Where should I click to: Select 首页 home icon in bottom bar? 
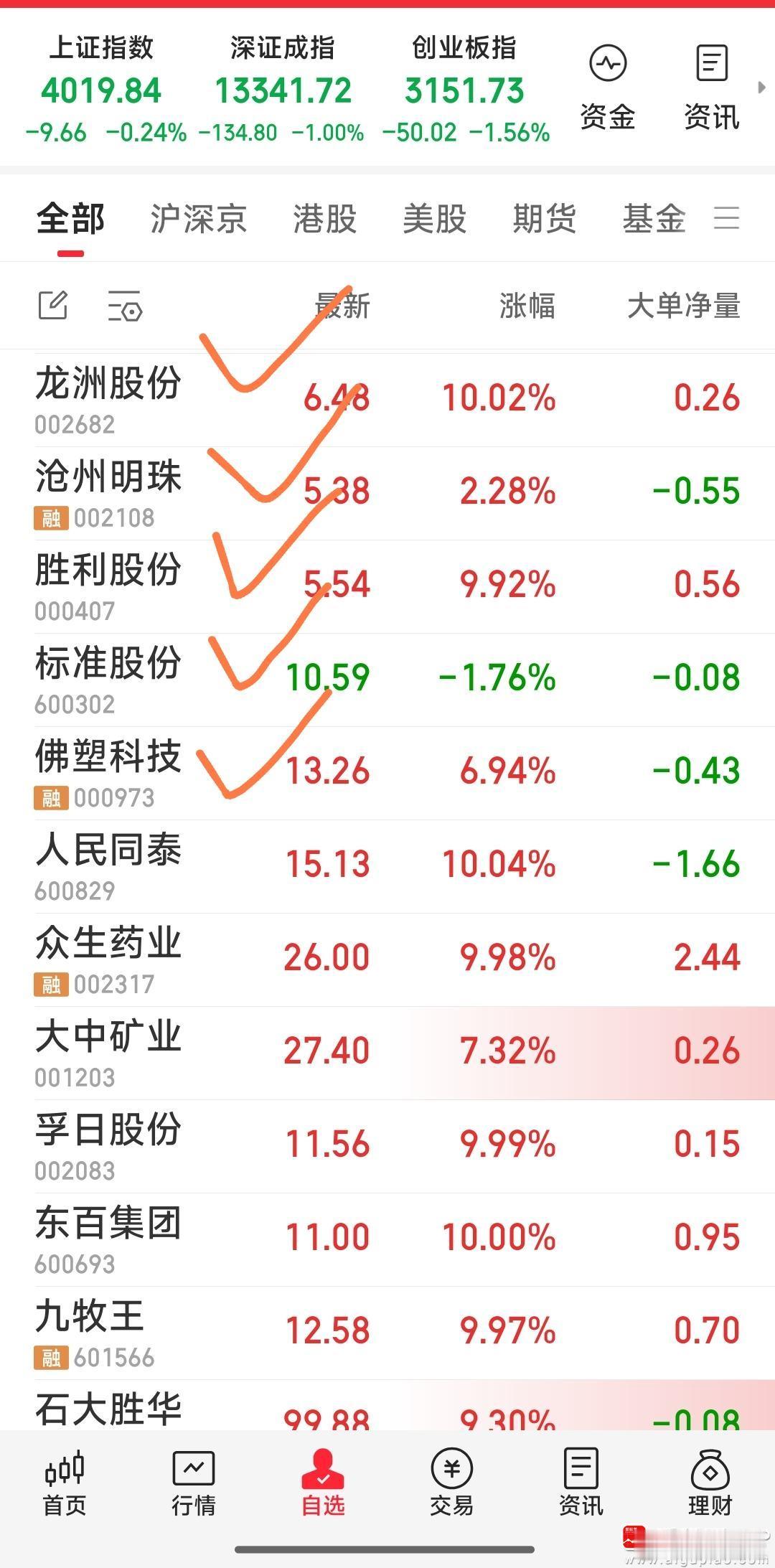pos(65,1482)
